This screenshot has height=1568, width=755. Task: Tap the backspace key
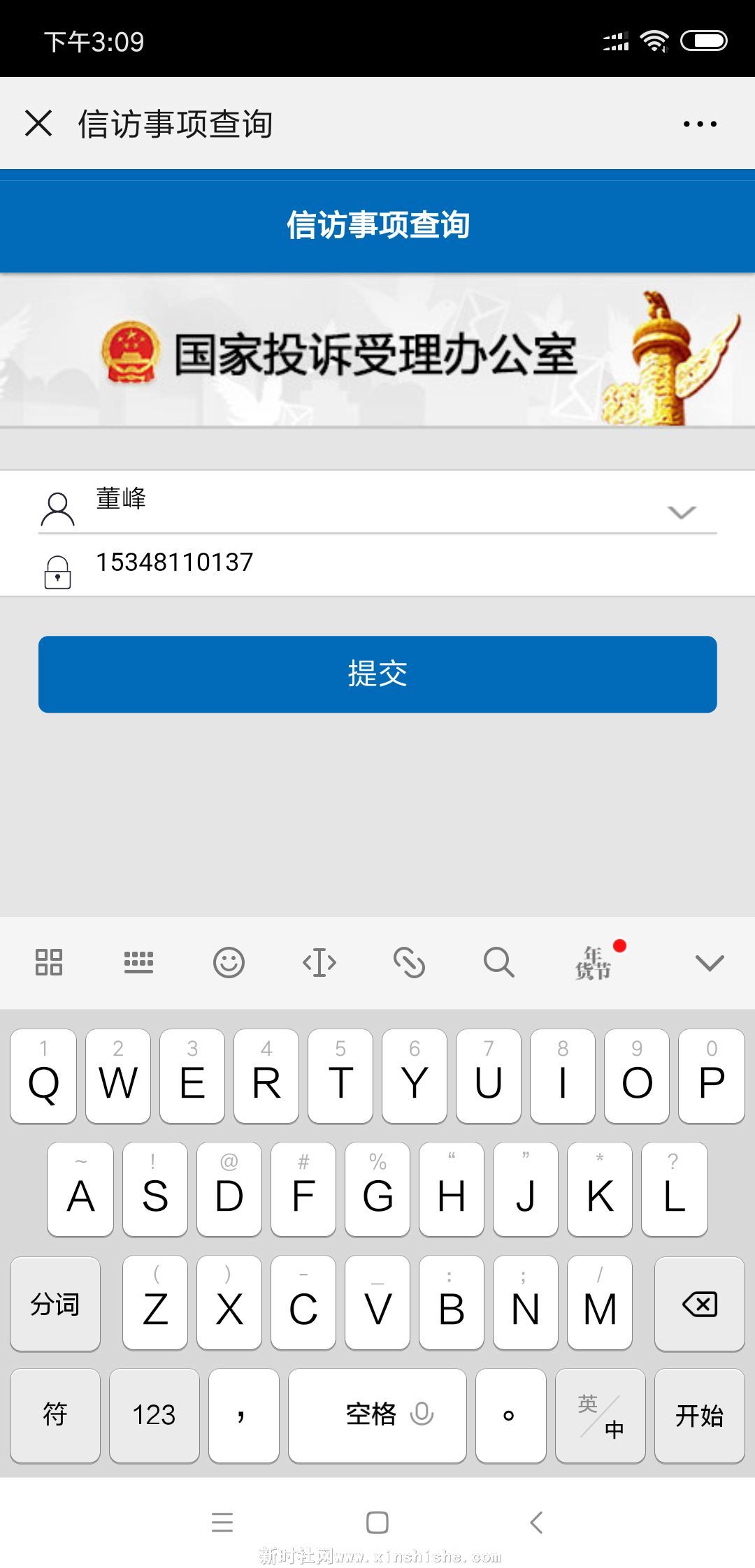click(699, 1304)
